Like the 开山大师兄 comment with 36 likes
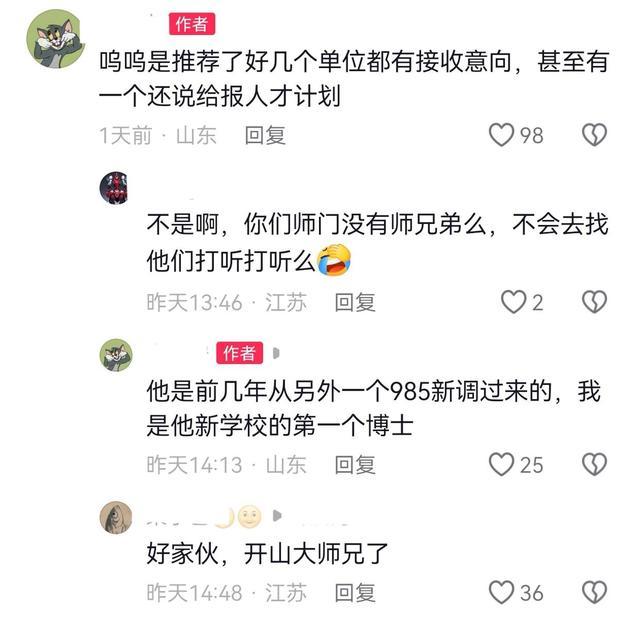This screenshot has height=620, width=640. click(501, 592)
